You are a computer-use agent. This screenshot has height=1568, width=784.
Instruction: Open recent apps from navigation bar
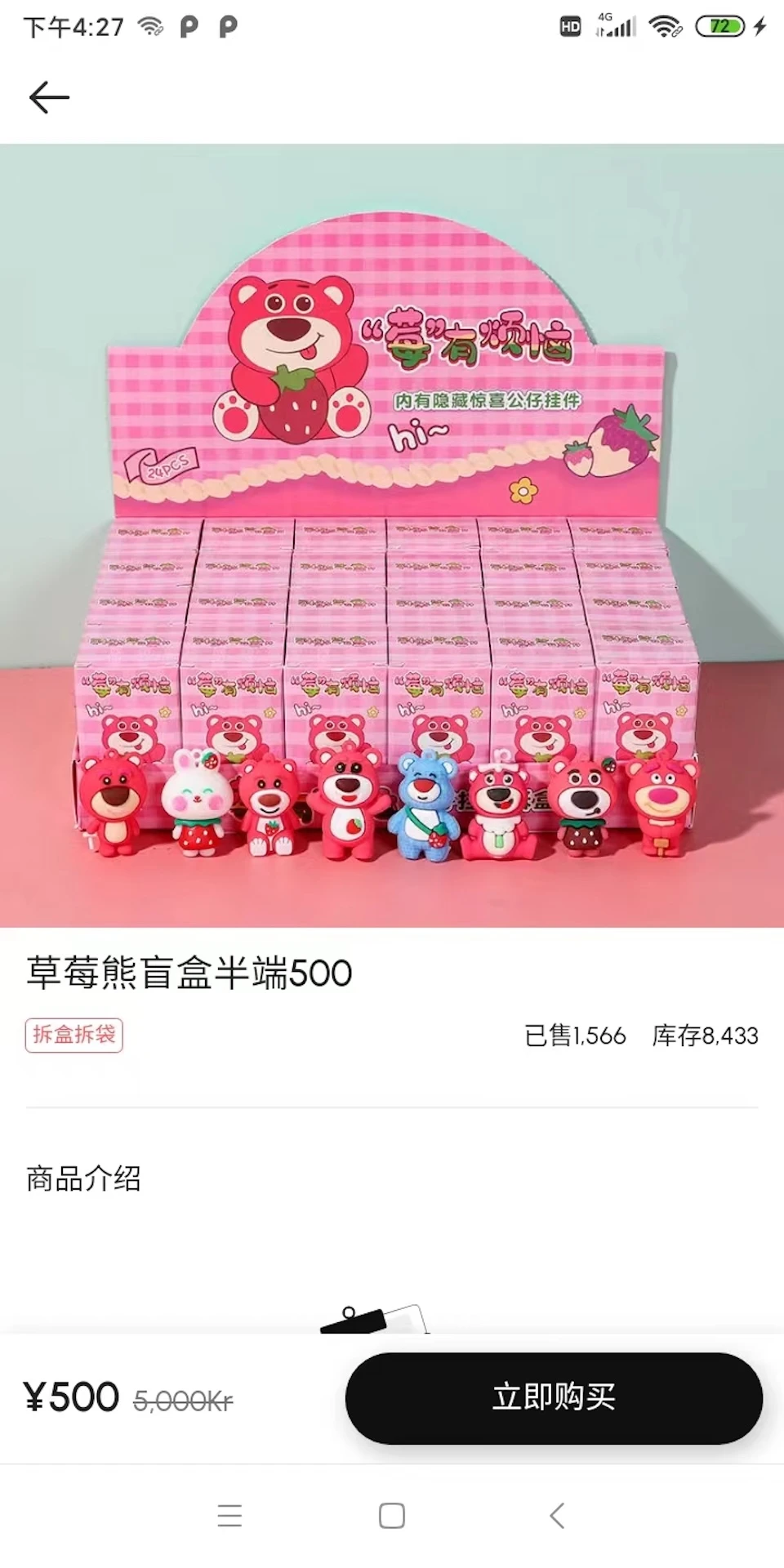tap(229, 1516)
